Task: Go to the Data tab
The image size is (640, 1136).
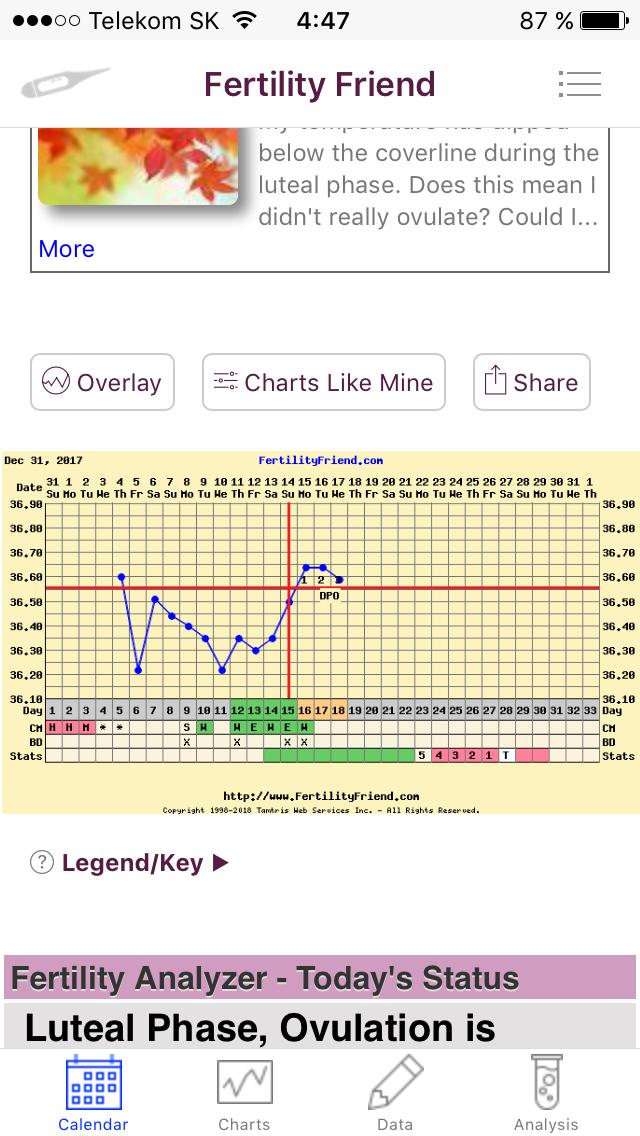Action: [395, 1094]
